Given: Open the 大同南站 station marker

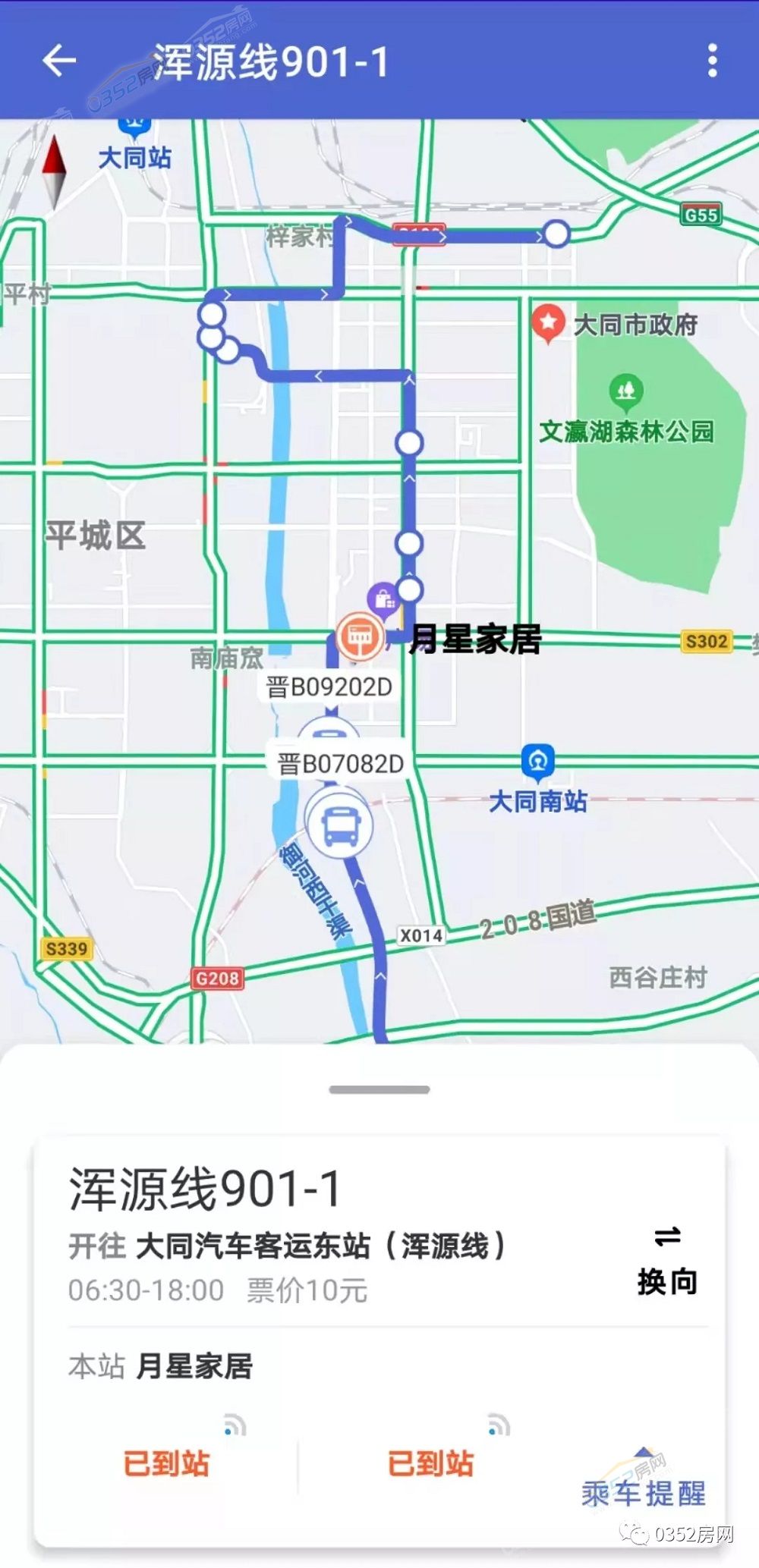Looking at the screenshot, I should (538, 762).
